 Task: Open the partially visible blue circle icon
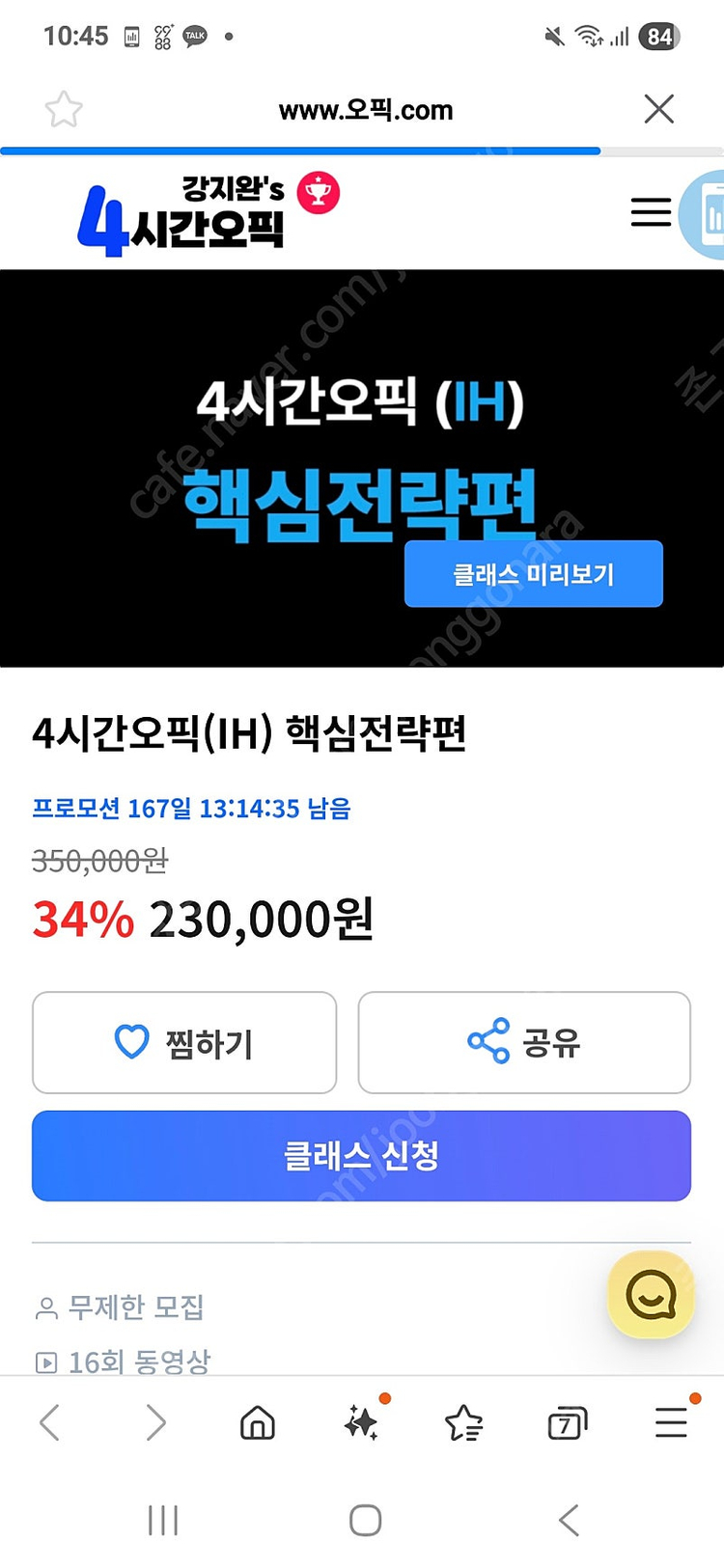(x=707, y=214)
